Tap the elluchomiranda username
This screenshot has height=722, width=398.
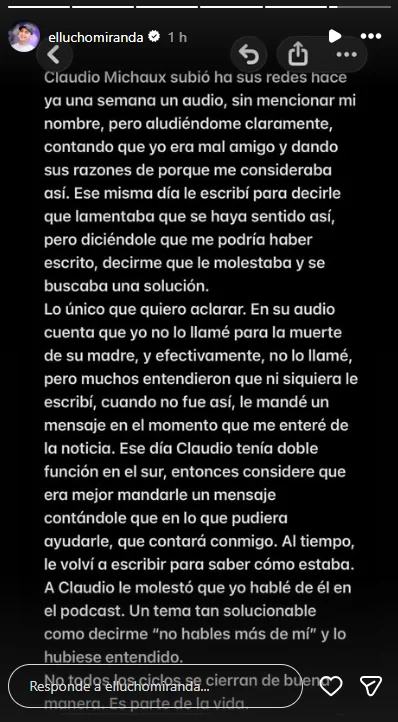click(96, 37)
